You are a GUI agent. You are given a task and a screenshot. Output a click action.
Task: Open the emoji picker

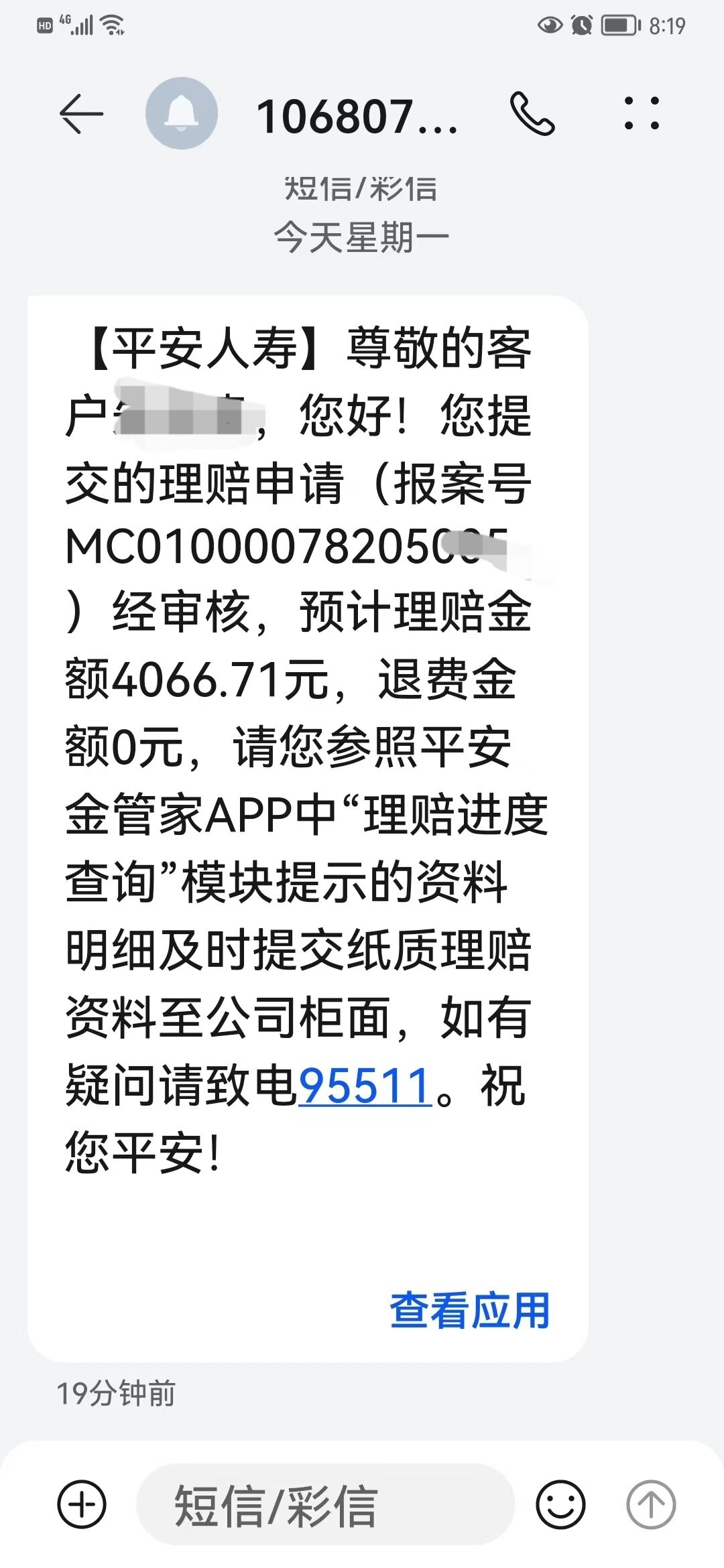560,1505
